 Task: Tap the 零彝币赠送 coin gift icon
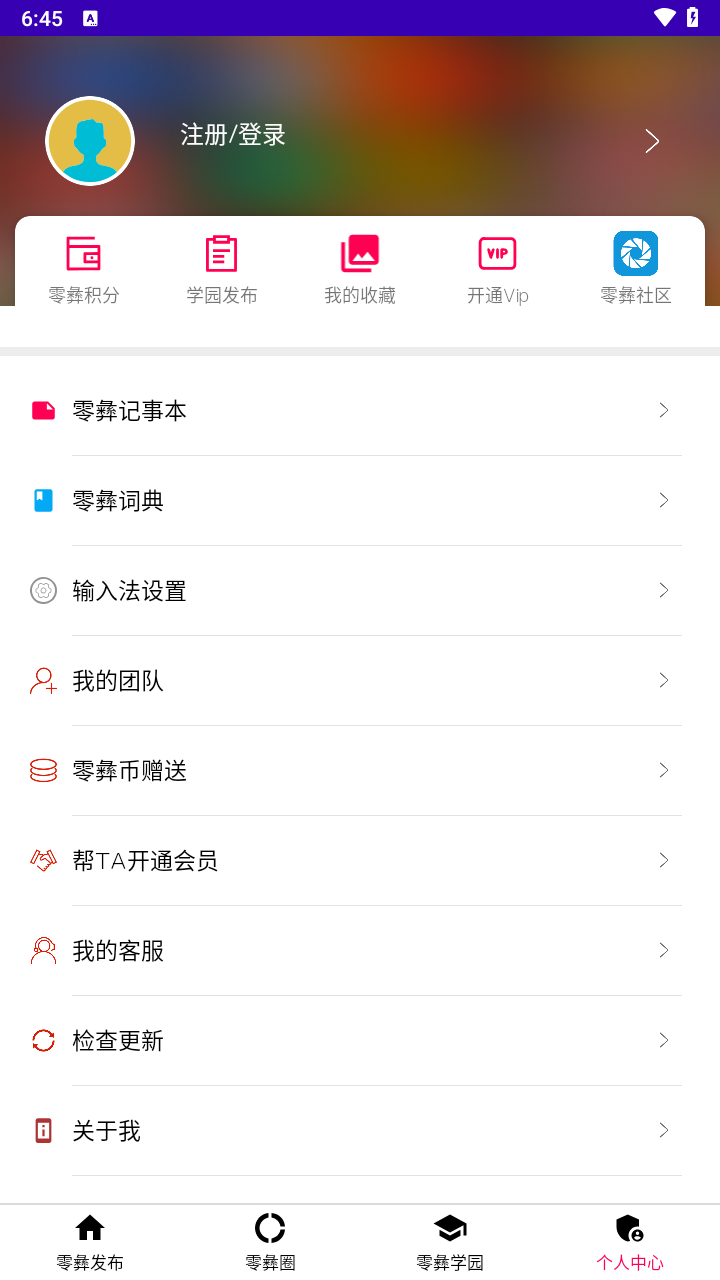point(42,770)
